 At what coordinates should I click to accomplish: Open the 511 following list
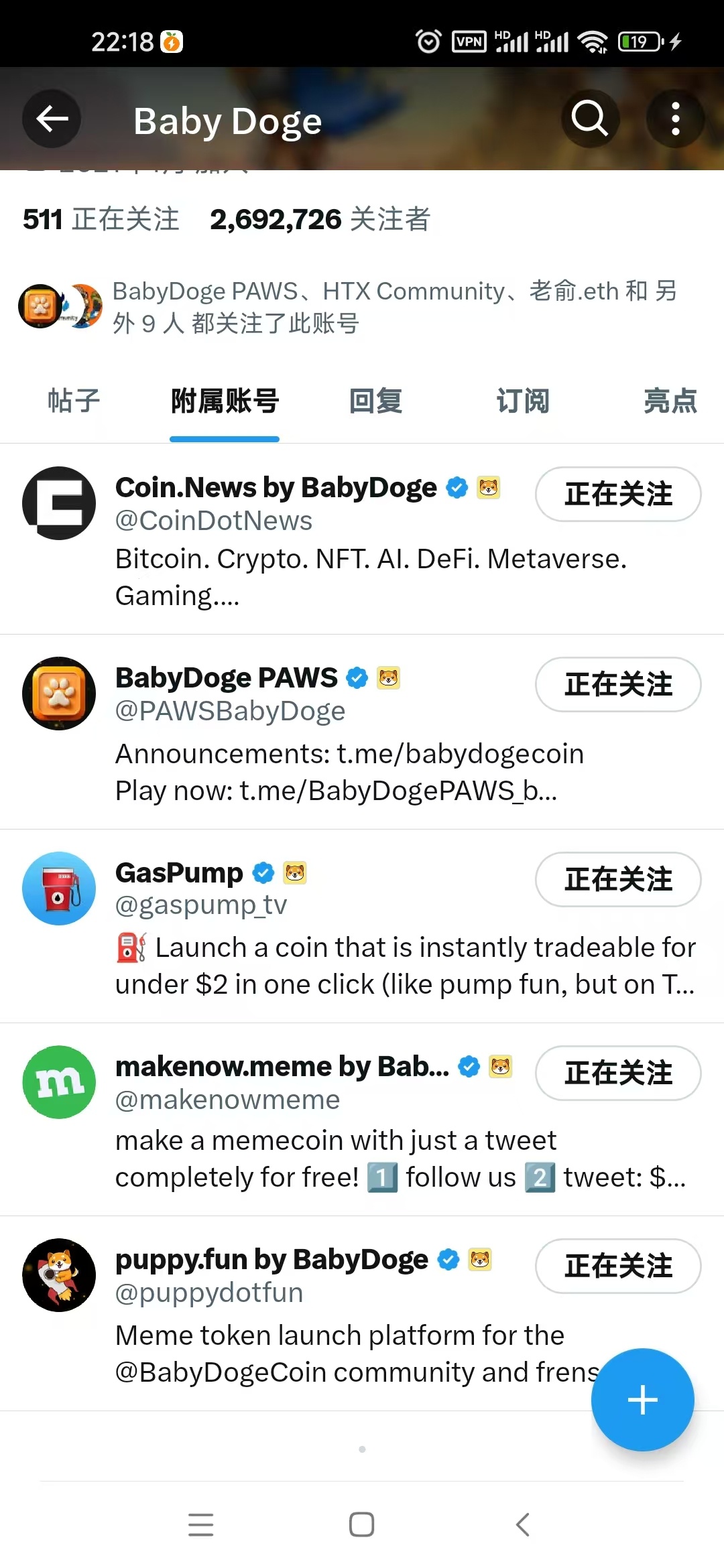click(101, 219)
